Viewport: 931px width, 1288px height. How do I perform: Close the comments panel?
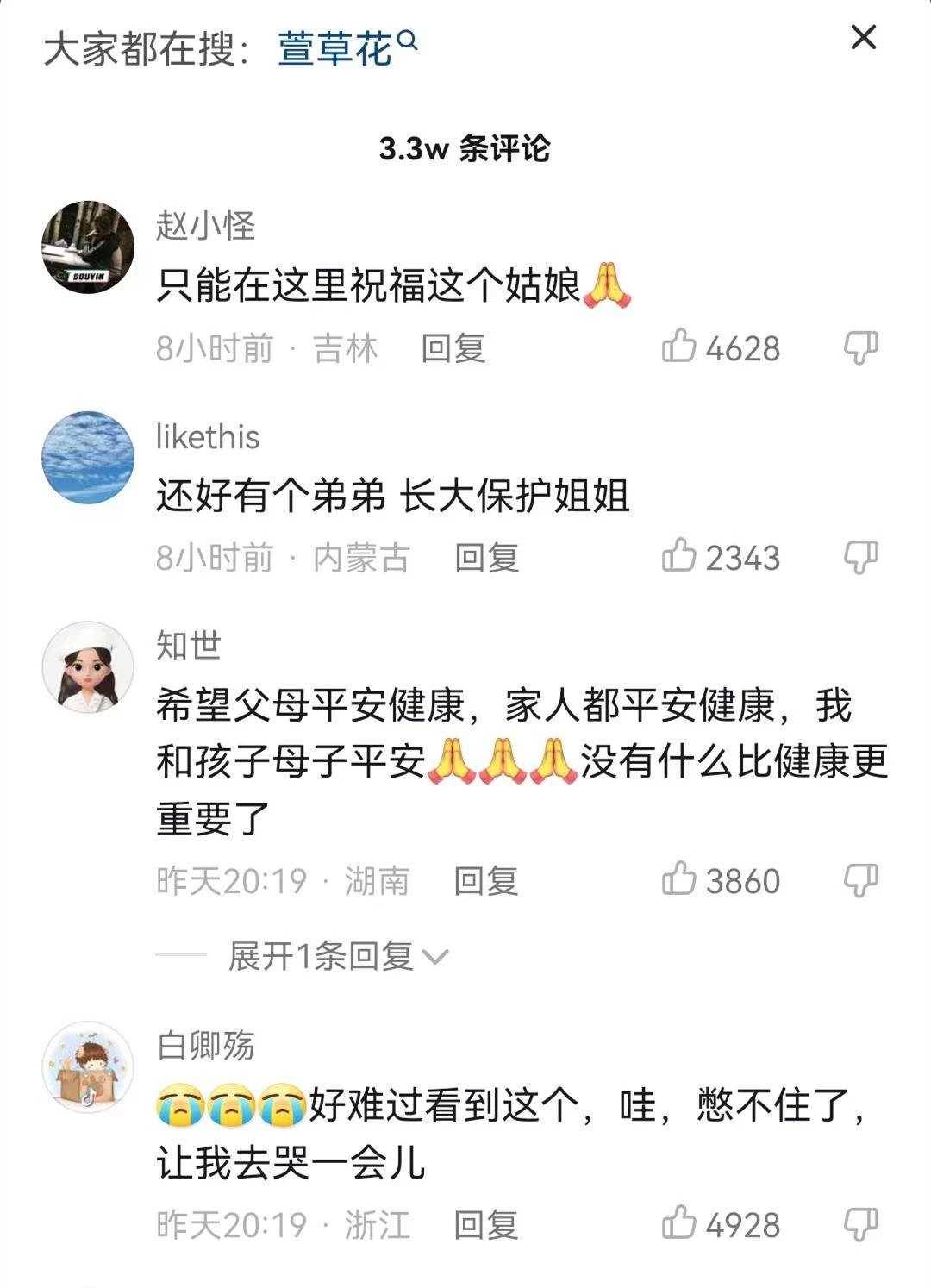point(863,39)
